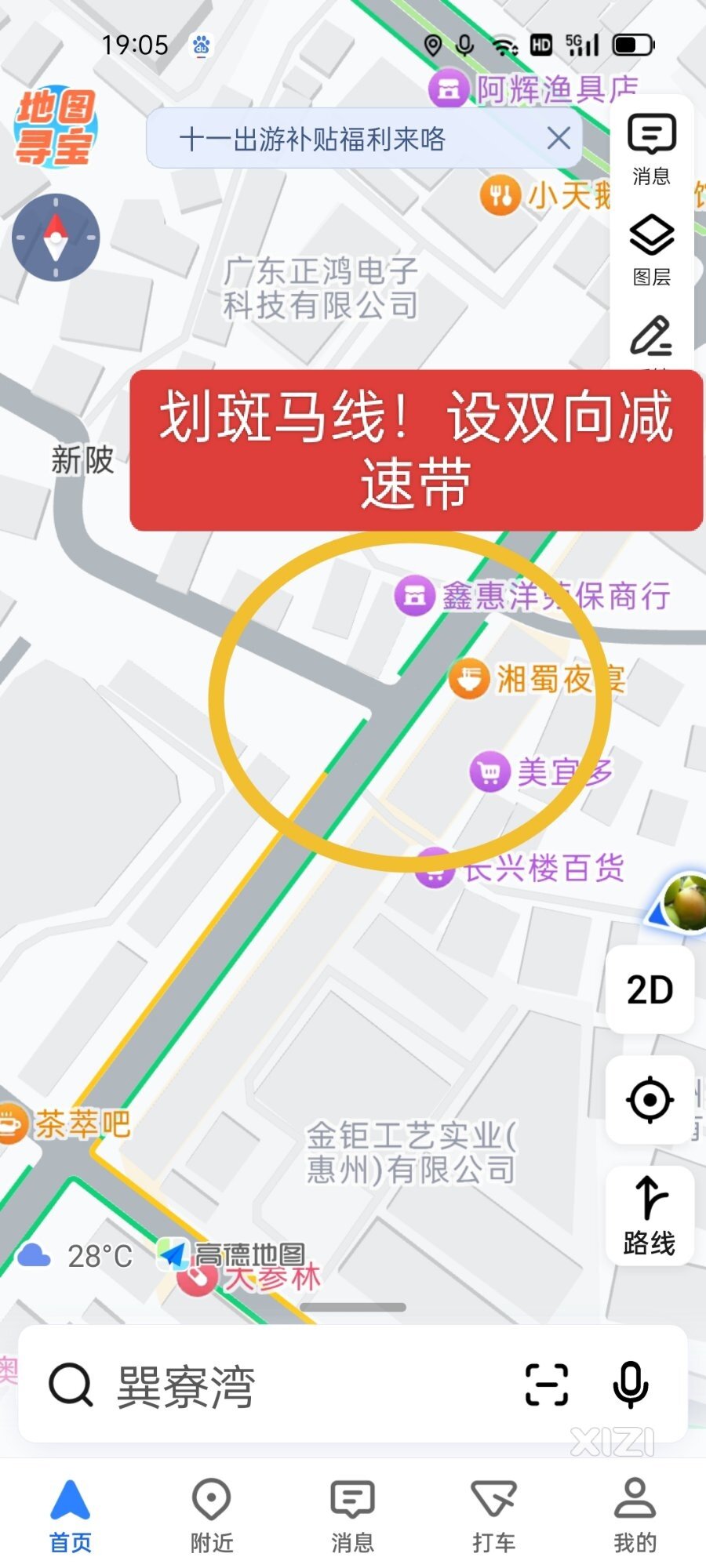Open the edit pencil tool
This screenshot has height=1568, width=706.
[x=651, y=337]
